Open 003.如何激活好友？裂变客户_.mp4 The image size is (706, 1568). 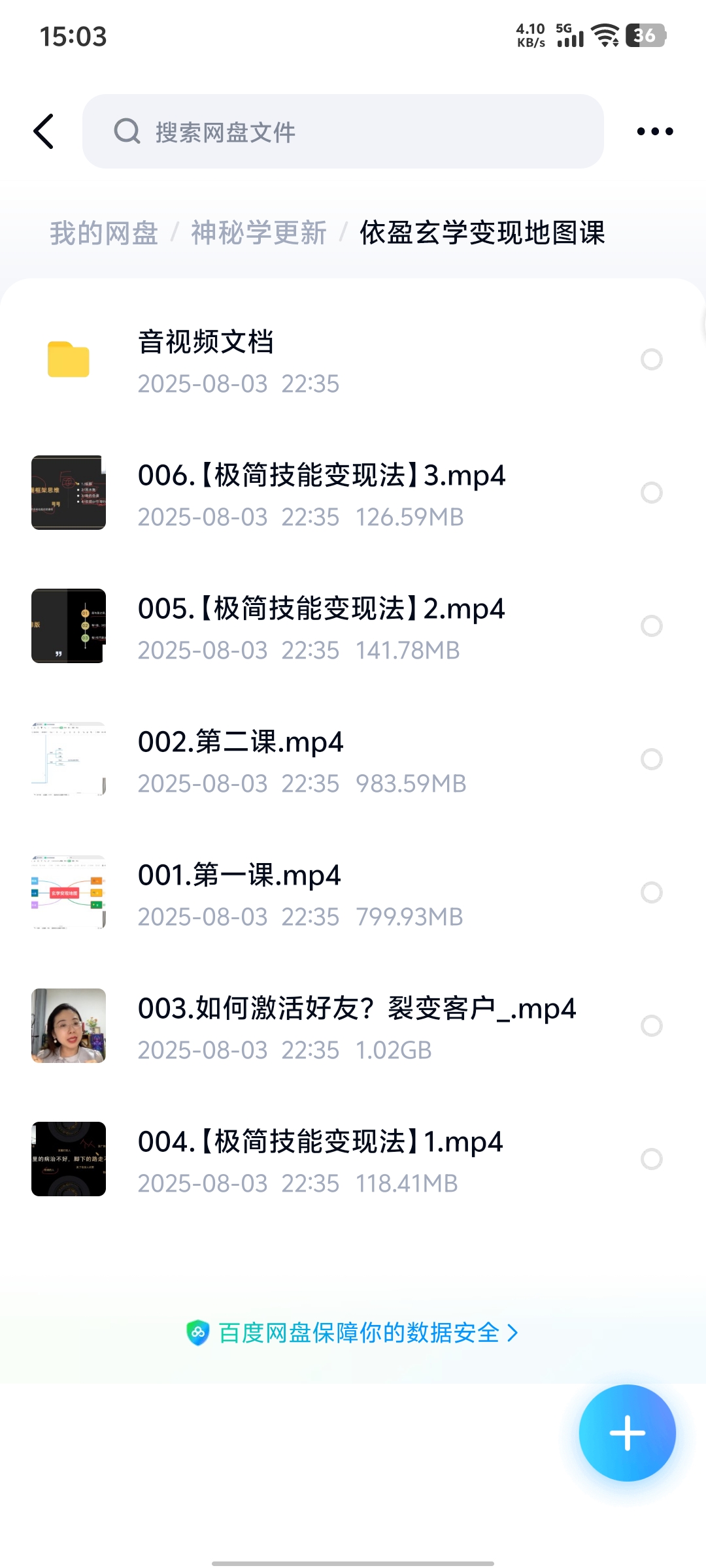356,1026
